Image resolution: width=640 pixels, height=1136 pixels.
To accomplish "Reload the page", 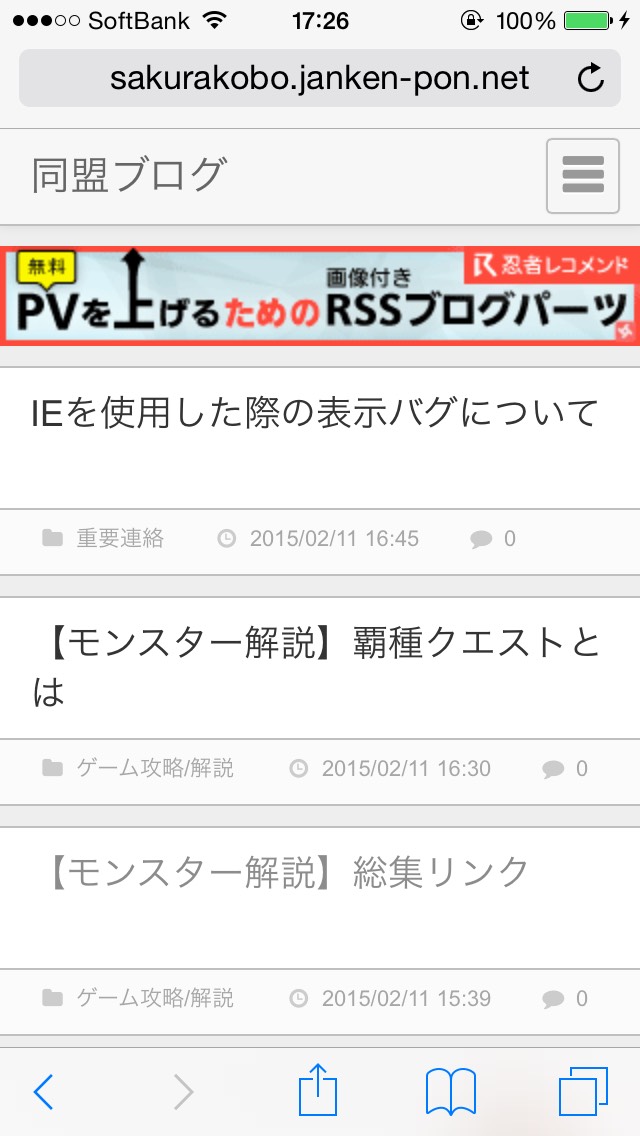I will click(x=591, y=78).
